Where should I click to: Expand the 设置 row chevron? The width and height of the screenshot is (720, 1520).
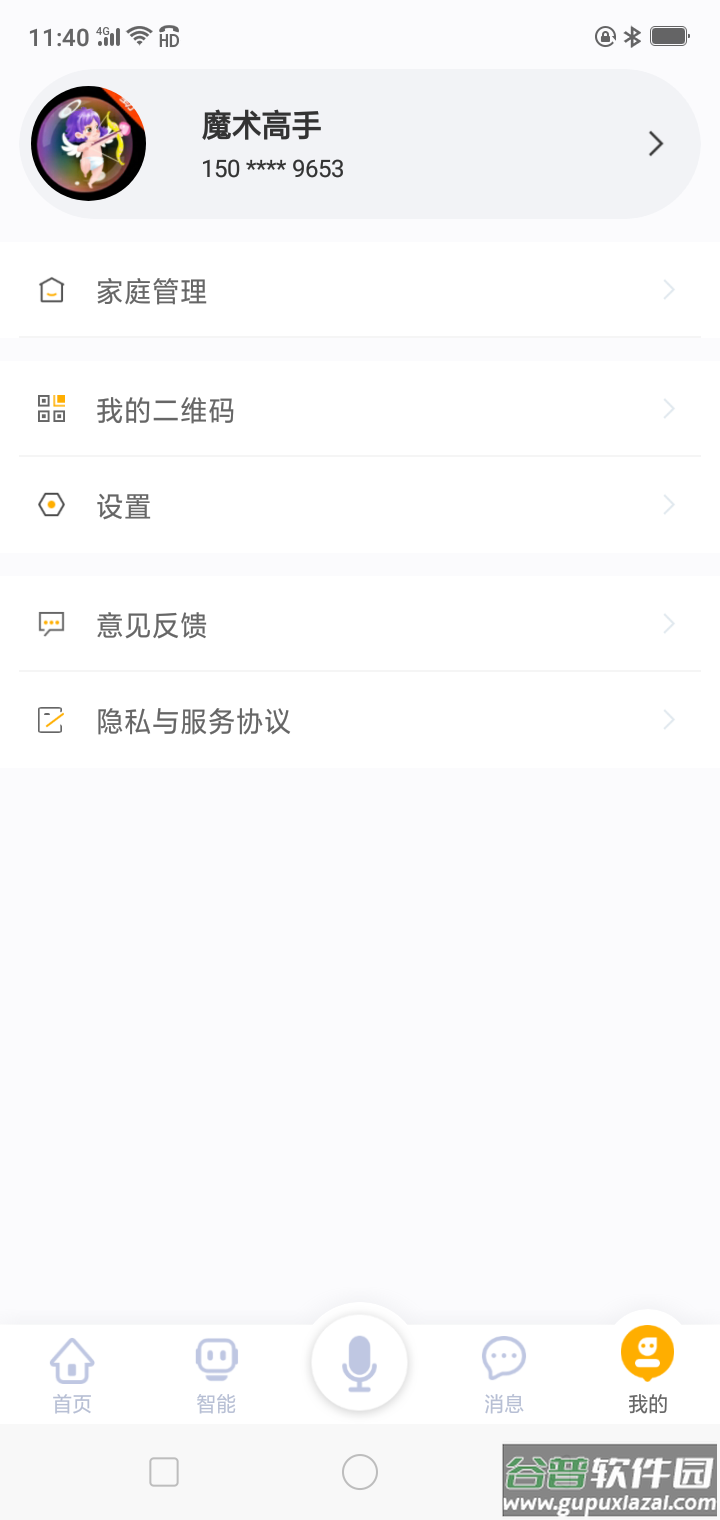click(668, 505)
